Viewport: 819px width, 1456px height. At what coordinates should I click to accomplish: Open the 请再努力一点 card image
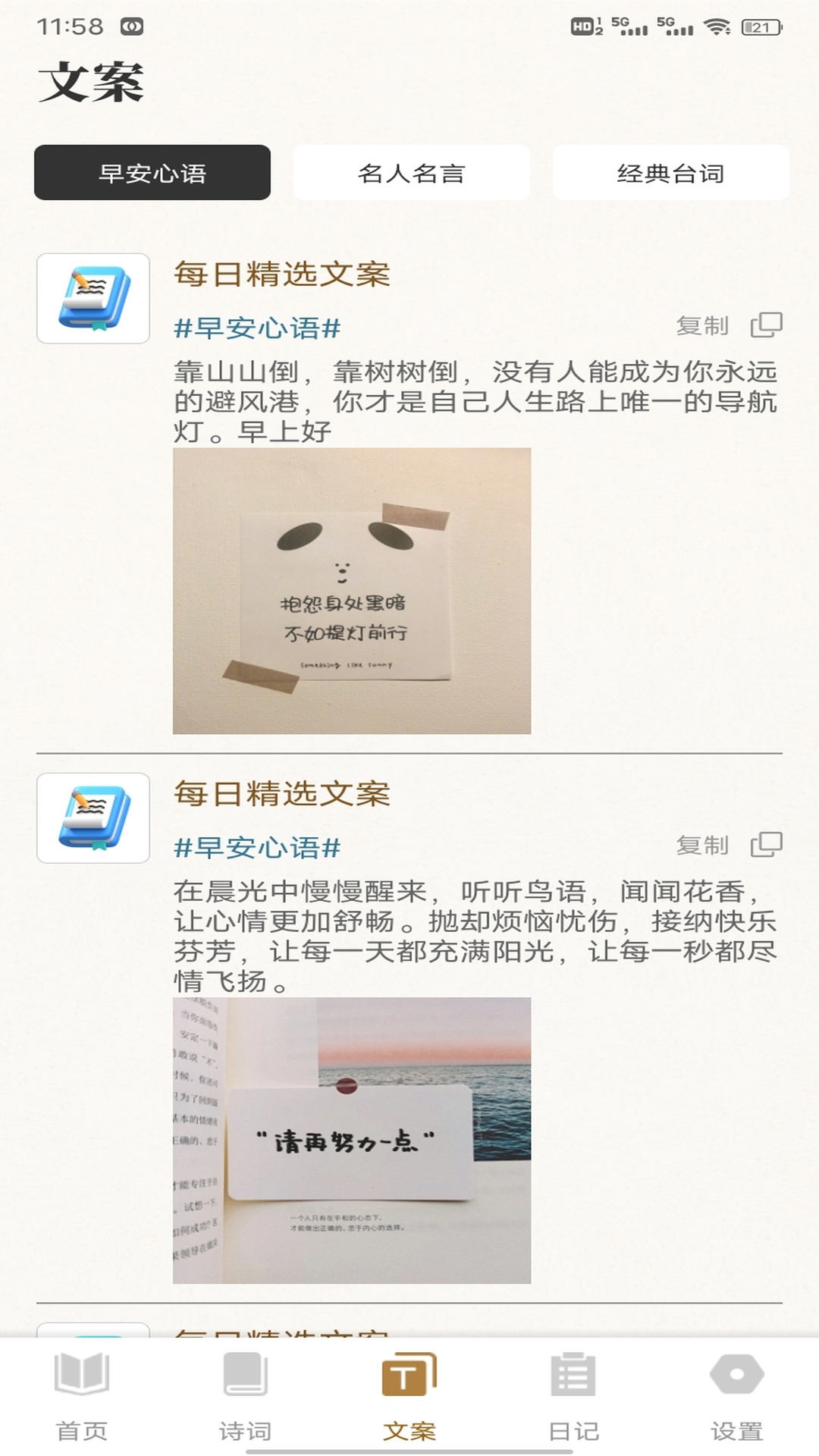click(352, 1140)
